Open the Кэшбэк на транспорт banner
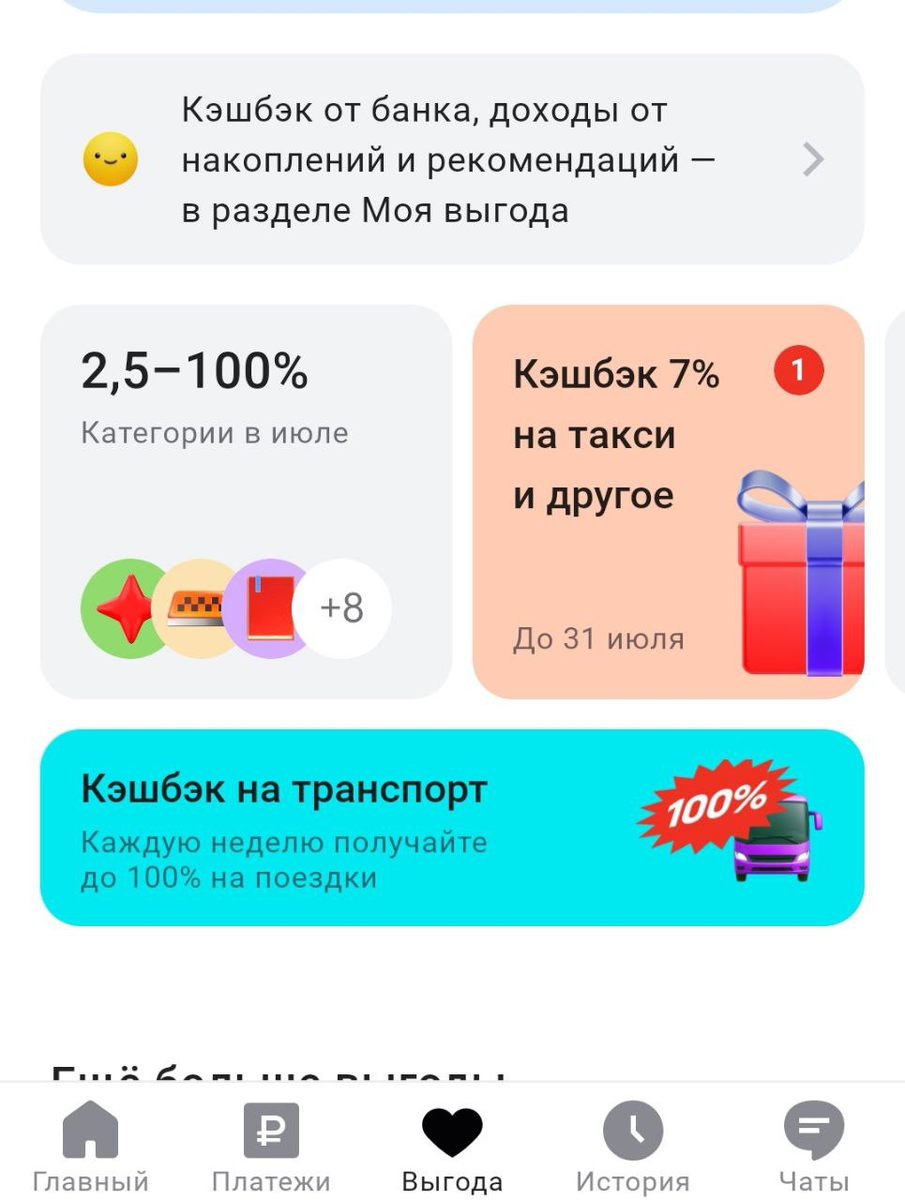This screenshot has height=1200, width=905. pos(452,828)
